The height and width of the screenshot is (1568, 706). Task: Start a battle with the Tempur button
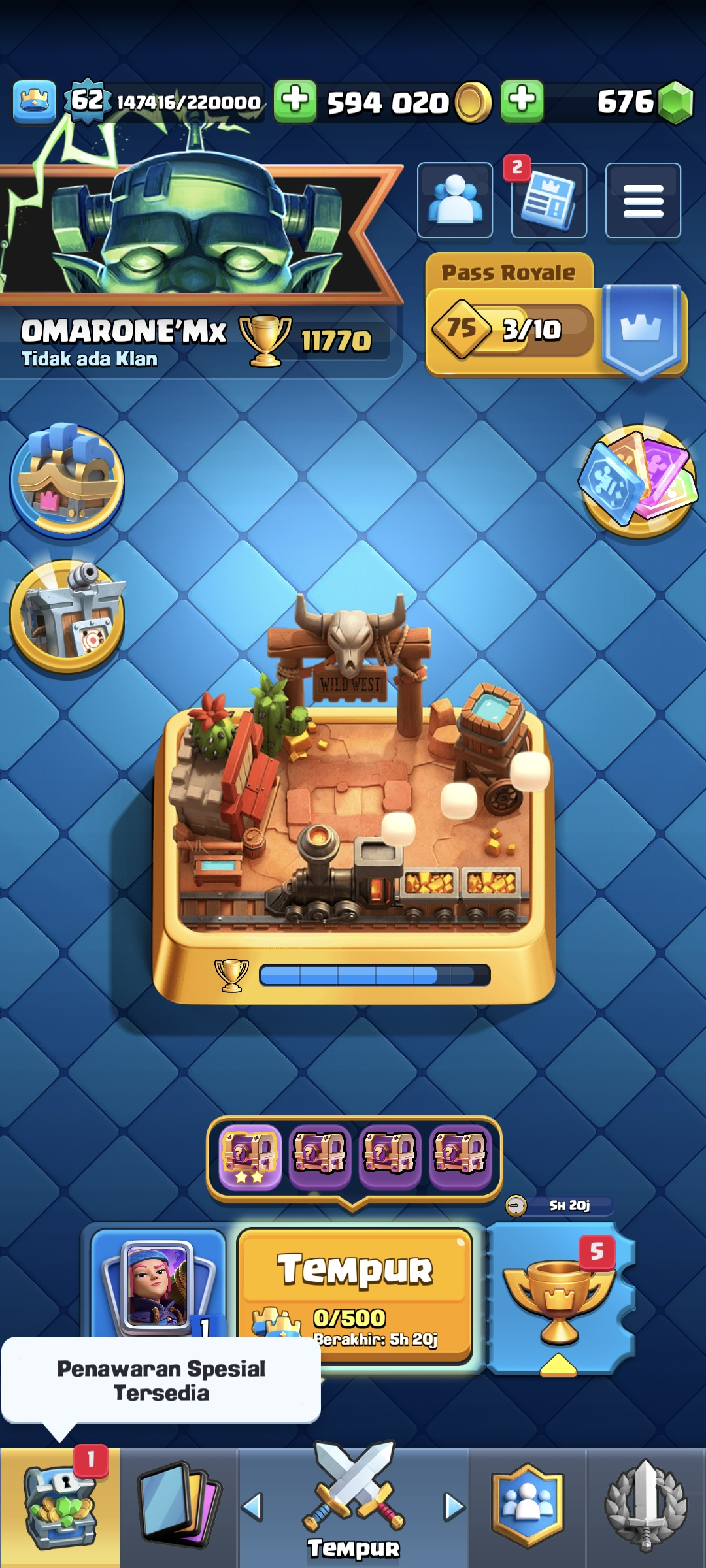(354, 1296)
